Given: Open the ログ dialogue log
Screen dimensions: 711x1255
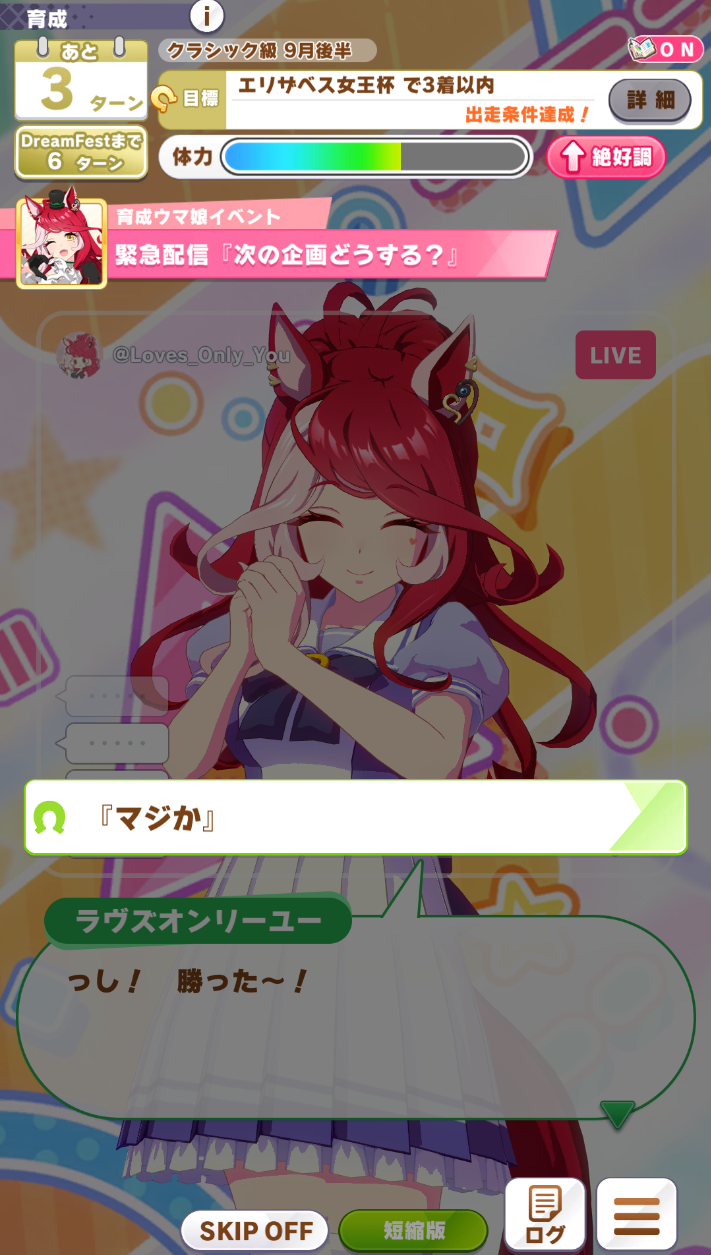Looking at the screenshot, I should click(545, 1214).
